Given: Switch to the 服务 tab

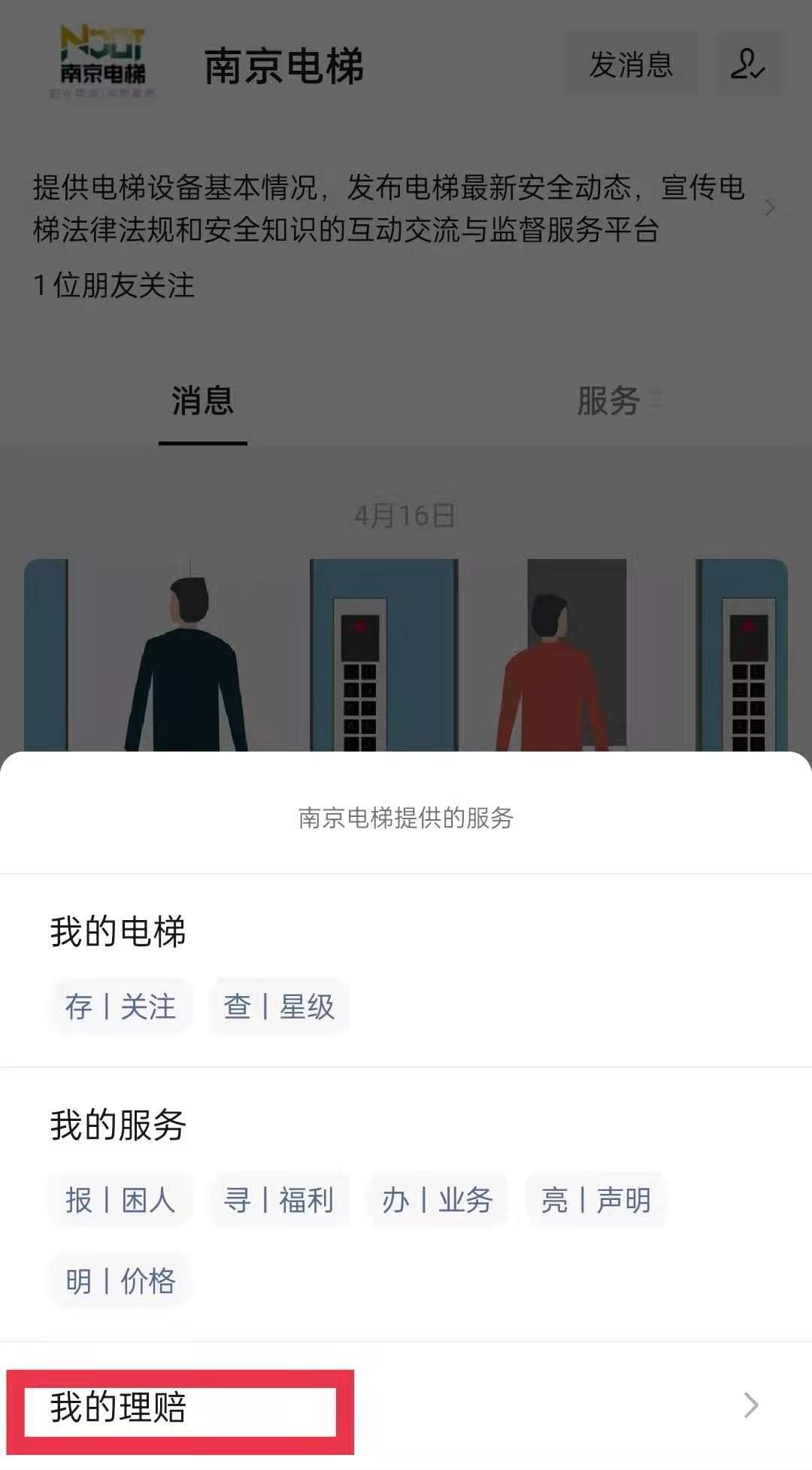Looking at the screenshot, I should 609,400.
